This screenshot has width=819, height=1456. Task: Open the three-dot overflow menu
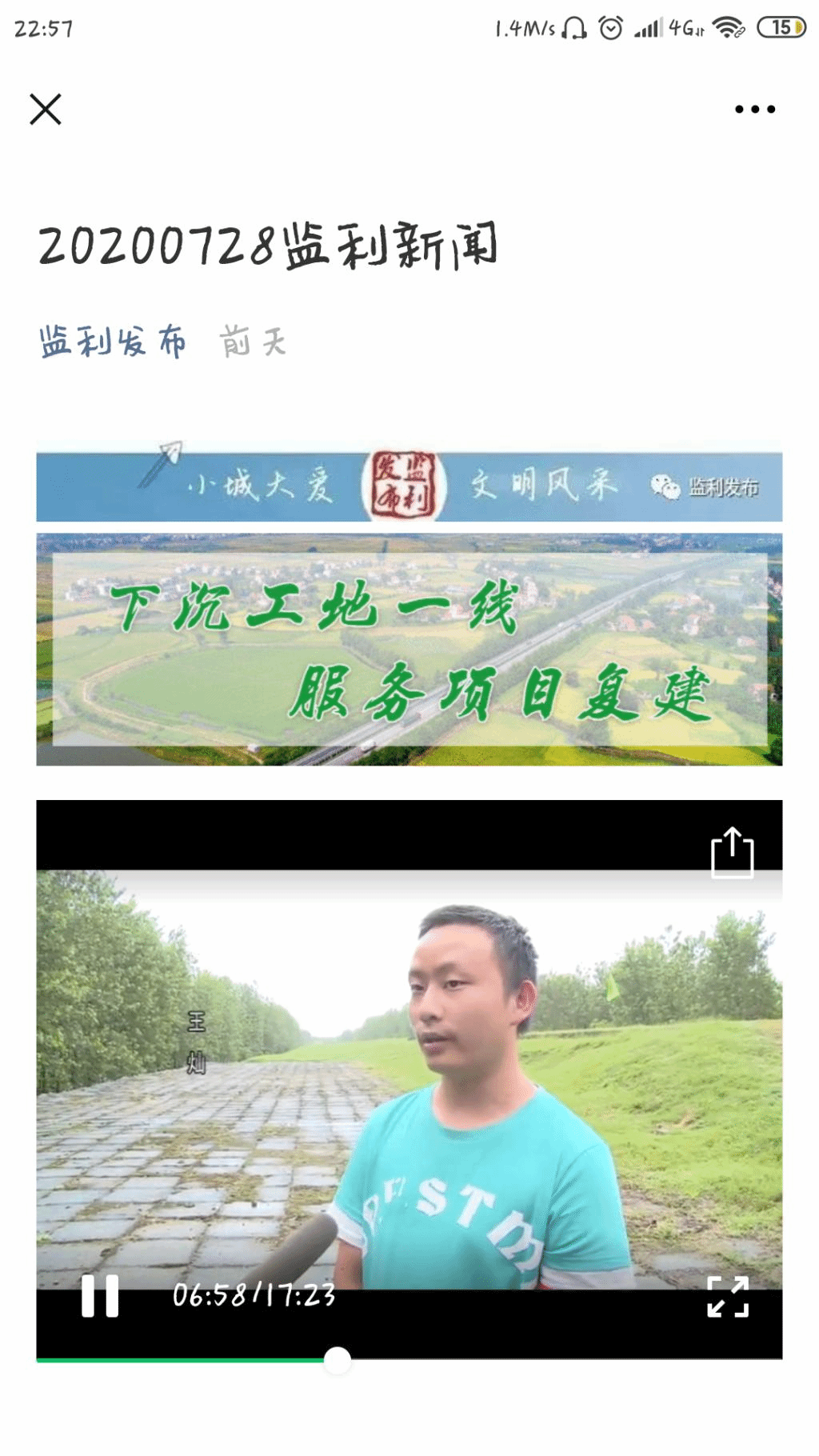click(755, 110)
